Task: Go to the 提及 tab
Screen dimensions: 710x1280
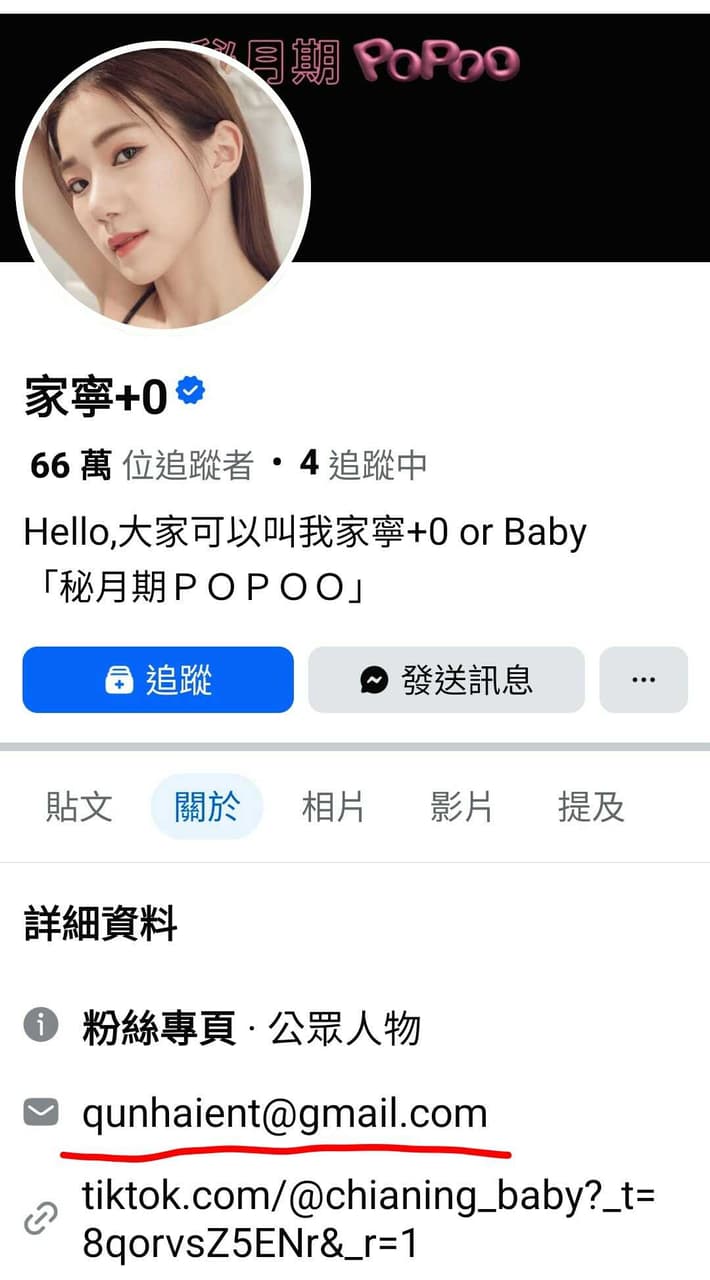Action: tap(591, 806)
